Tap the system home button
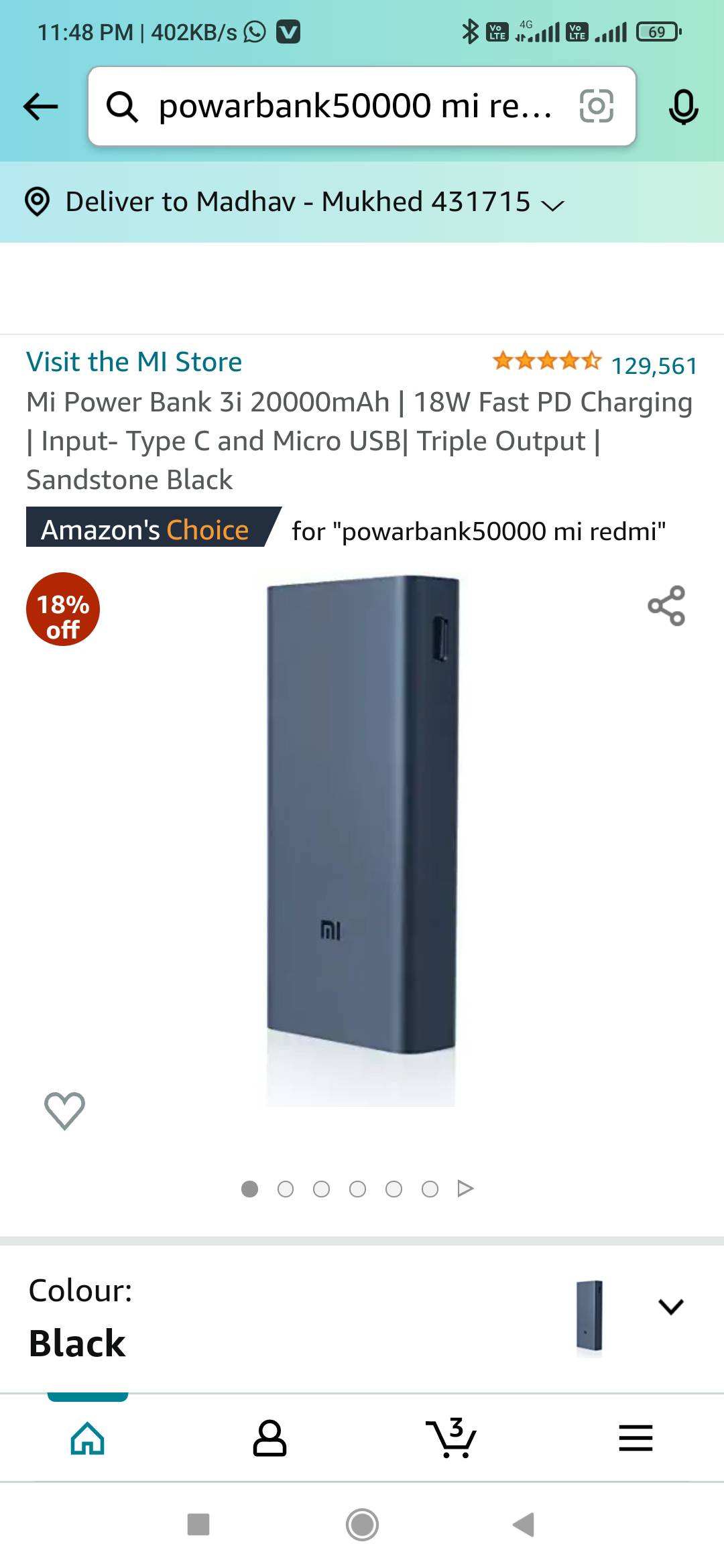This screenshot has width=724, height=1568. click(x=362, y=1525)
